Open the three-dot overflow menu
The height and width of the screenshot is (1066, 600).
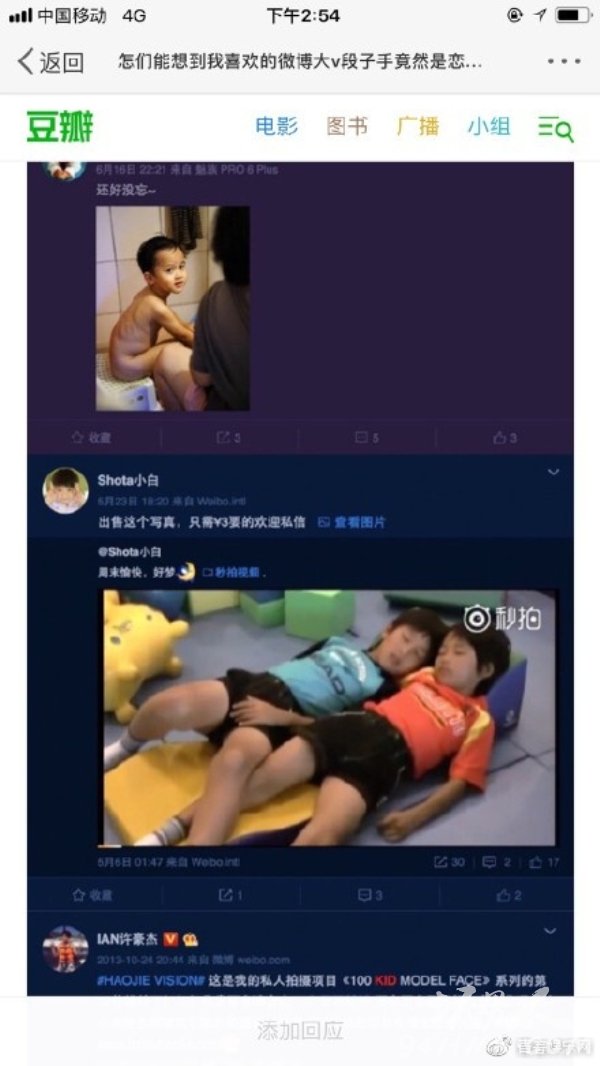pyautogui.click(x=564, y=61)
